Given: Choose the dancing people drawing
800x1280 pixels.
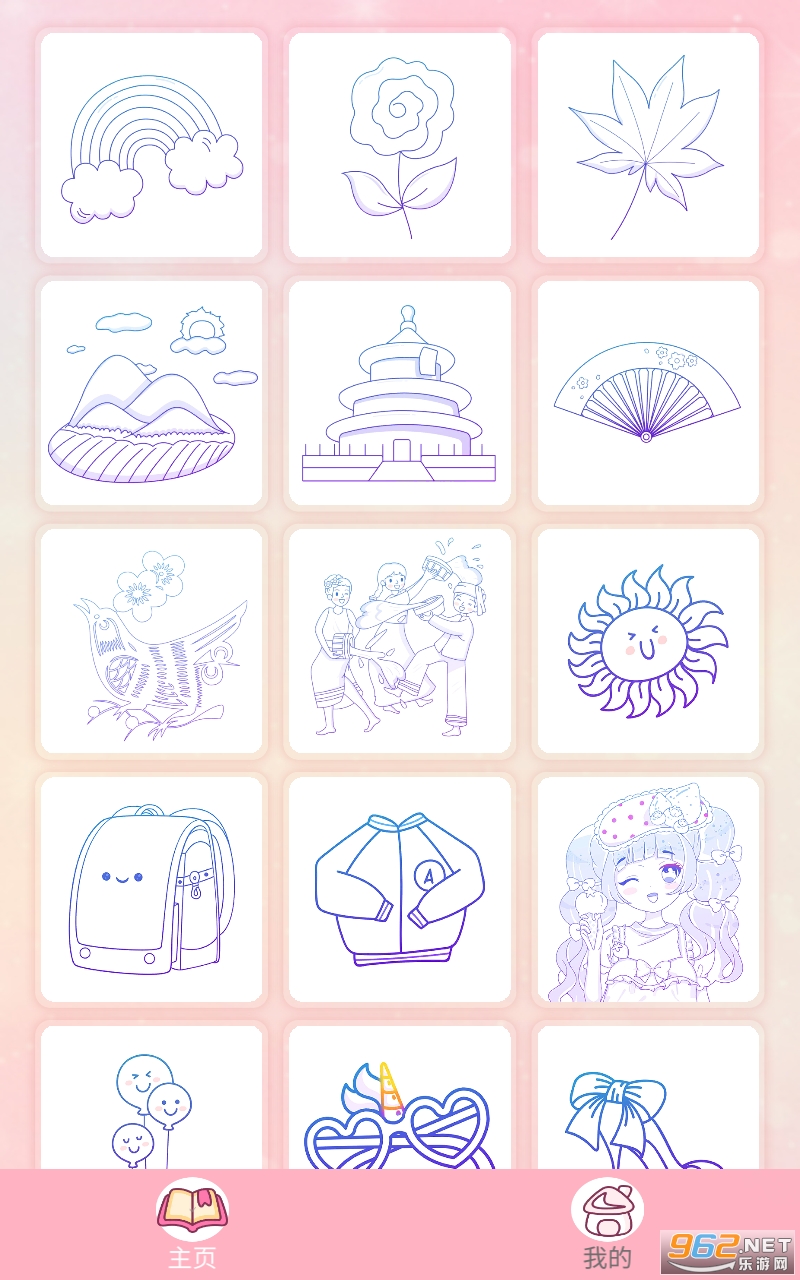Looking at the screenshot, I should (x=400, y=641).
